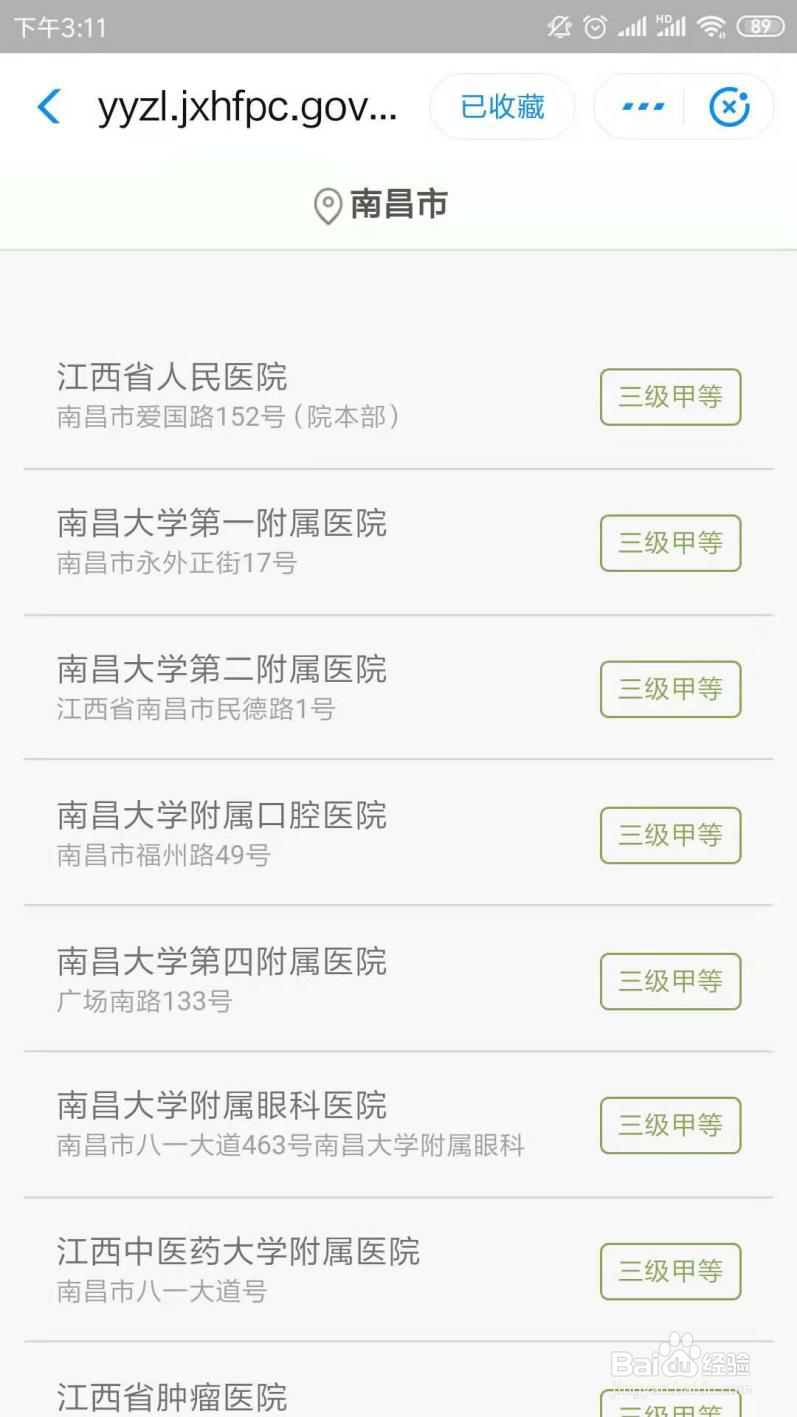Tap the location pin icon beside 南昌市

[327, 204]
